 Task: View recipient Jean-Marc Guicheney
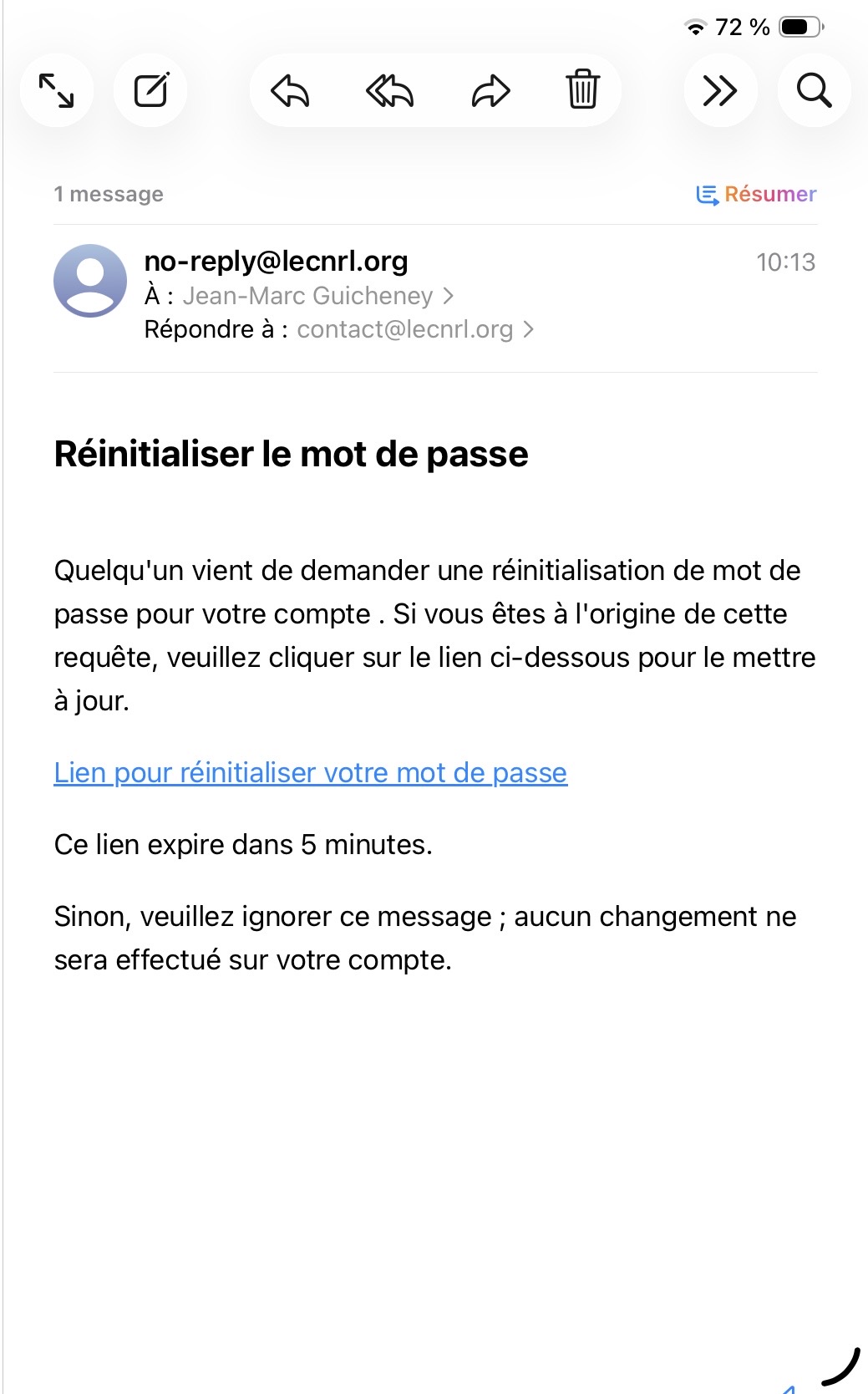(x=307, y=296)
